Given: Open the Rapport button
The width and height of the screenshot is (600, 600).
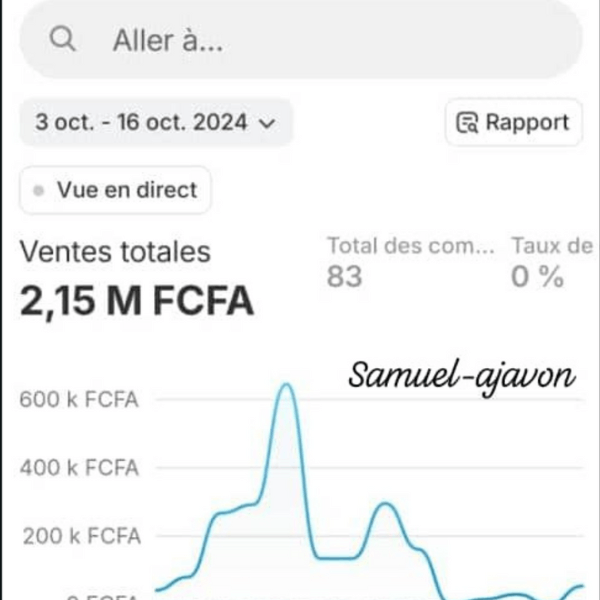Looking at the screenshot, I should pyautogui.click(x=513, y=123).
